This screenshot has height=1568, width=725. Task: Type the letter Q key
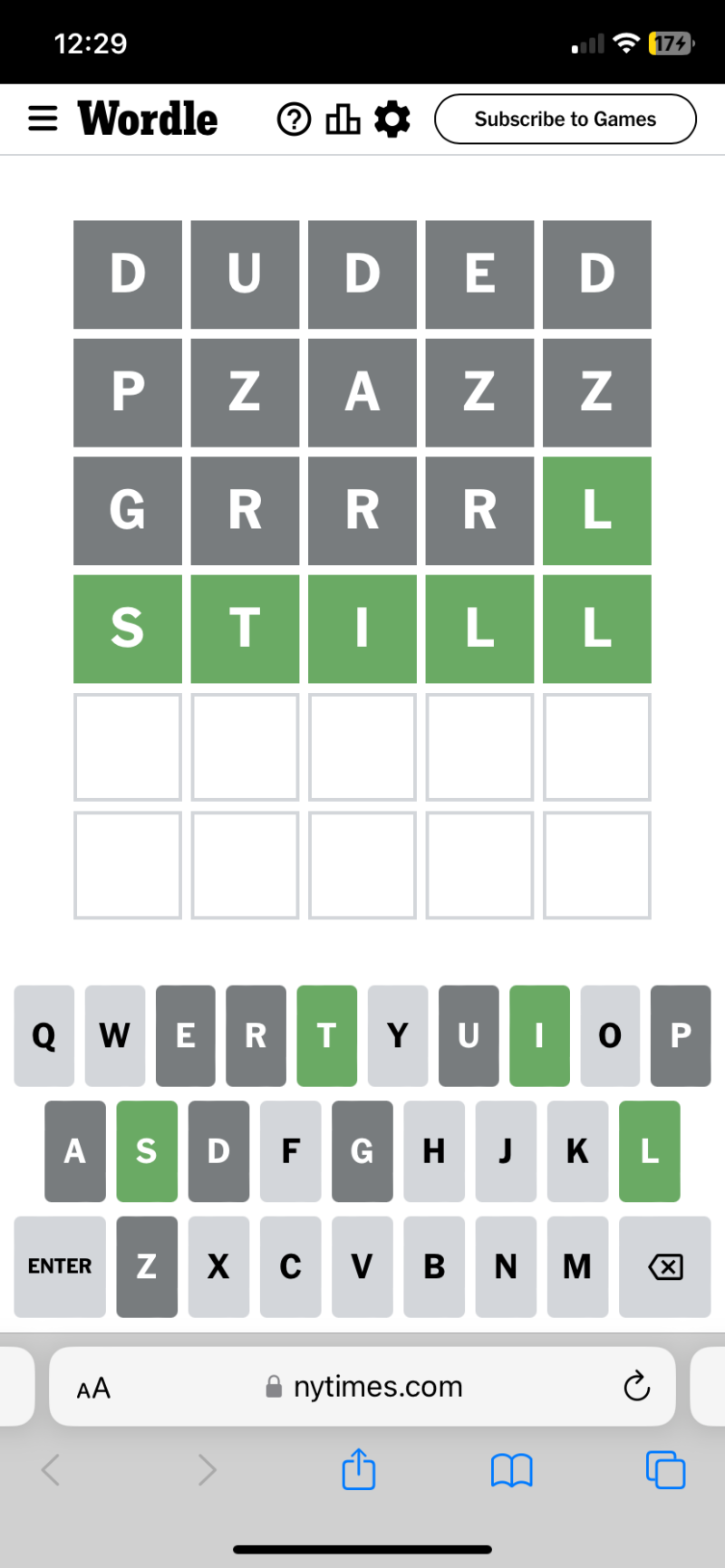[x=43, y=1035]
